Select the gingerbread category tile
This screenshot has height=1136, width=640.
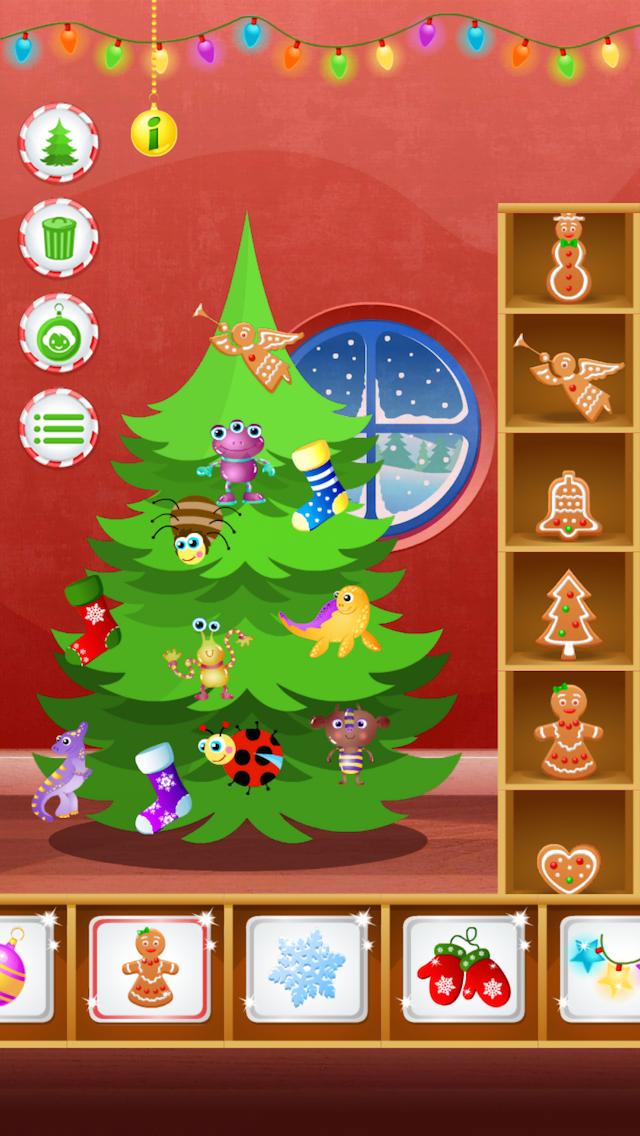pyautogui.click(x=150, y=970)
